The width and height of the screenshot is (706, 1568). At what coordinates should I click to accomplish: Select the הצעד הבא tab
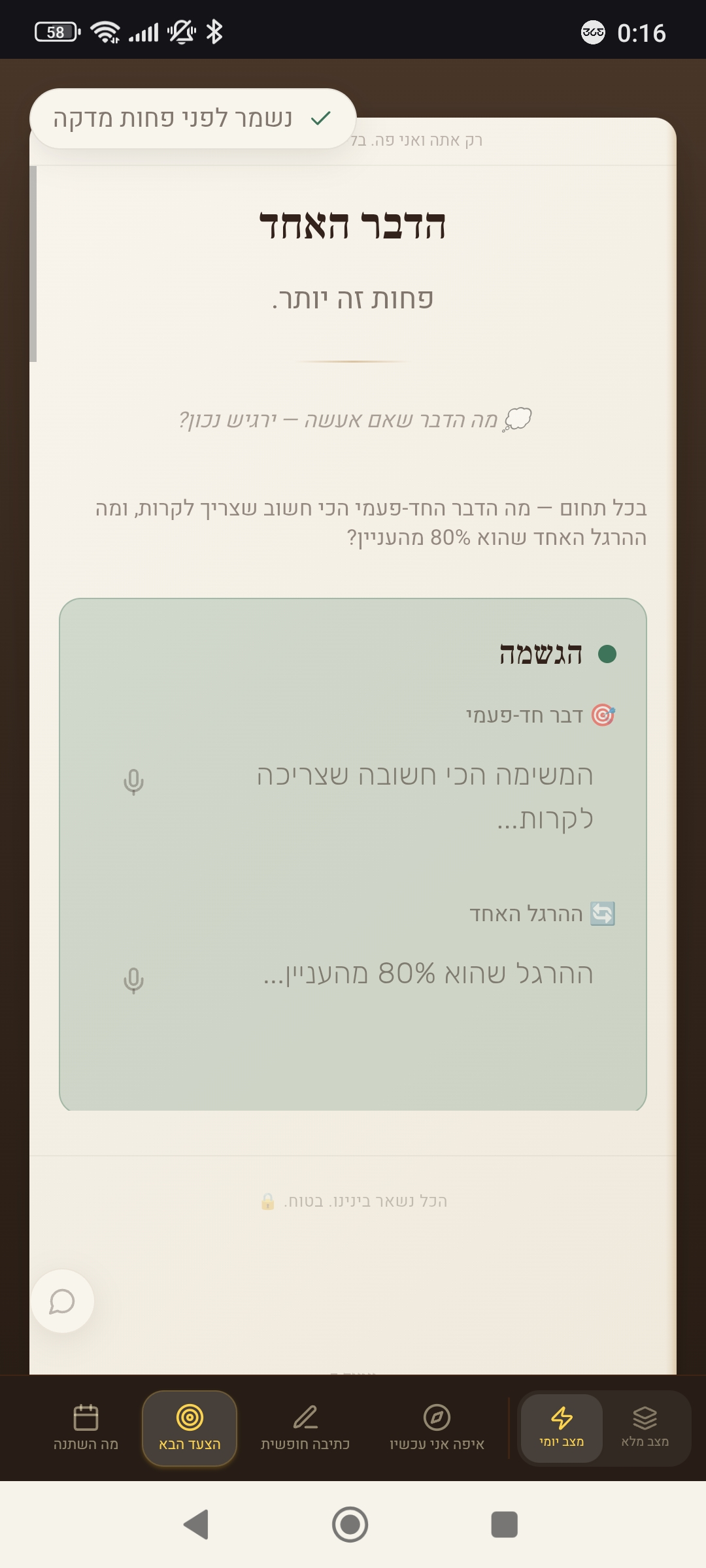pyautogui.click(x=190, y=1428)
